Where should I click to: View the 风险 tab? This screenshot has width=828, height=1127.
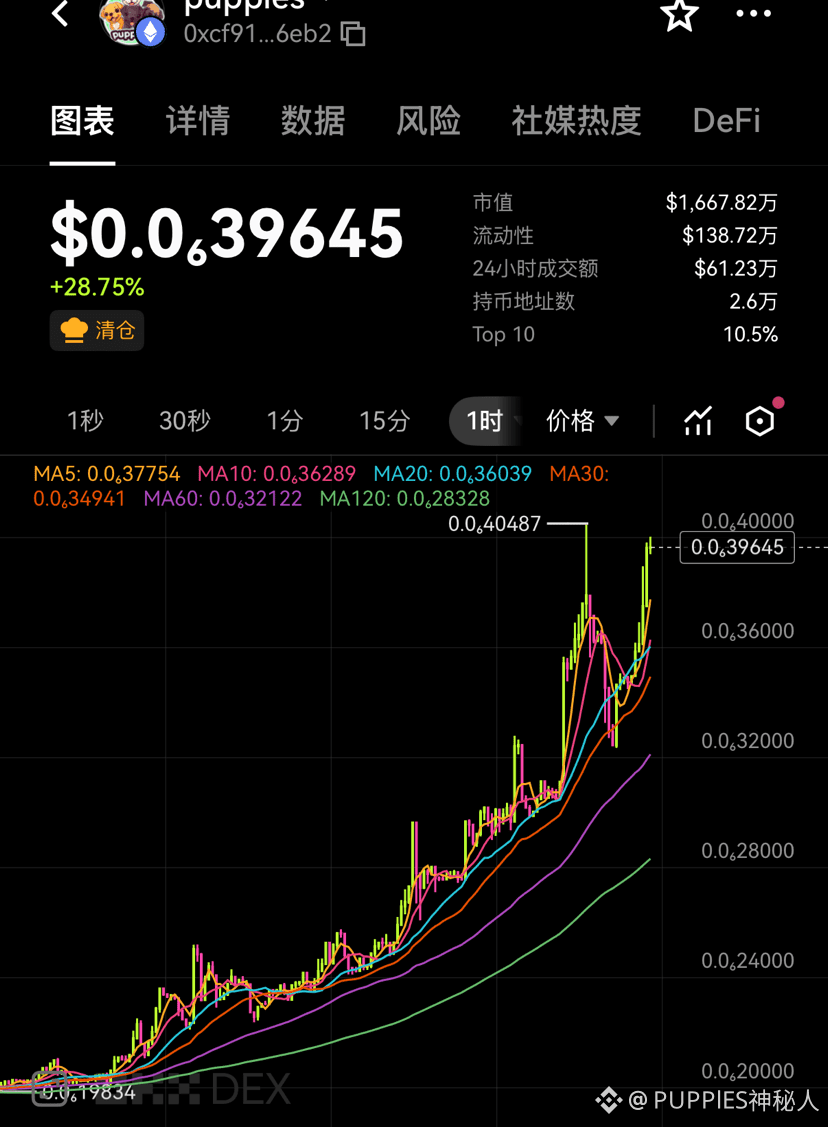click(x=428, y=121)
